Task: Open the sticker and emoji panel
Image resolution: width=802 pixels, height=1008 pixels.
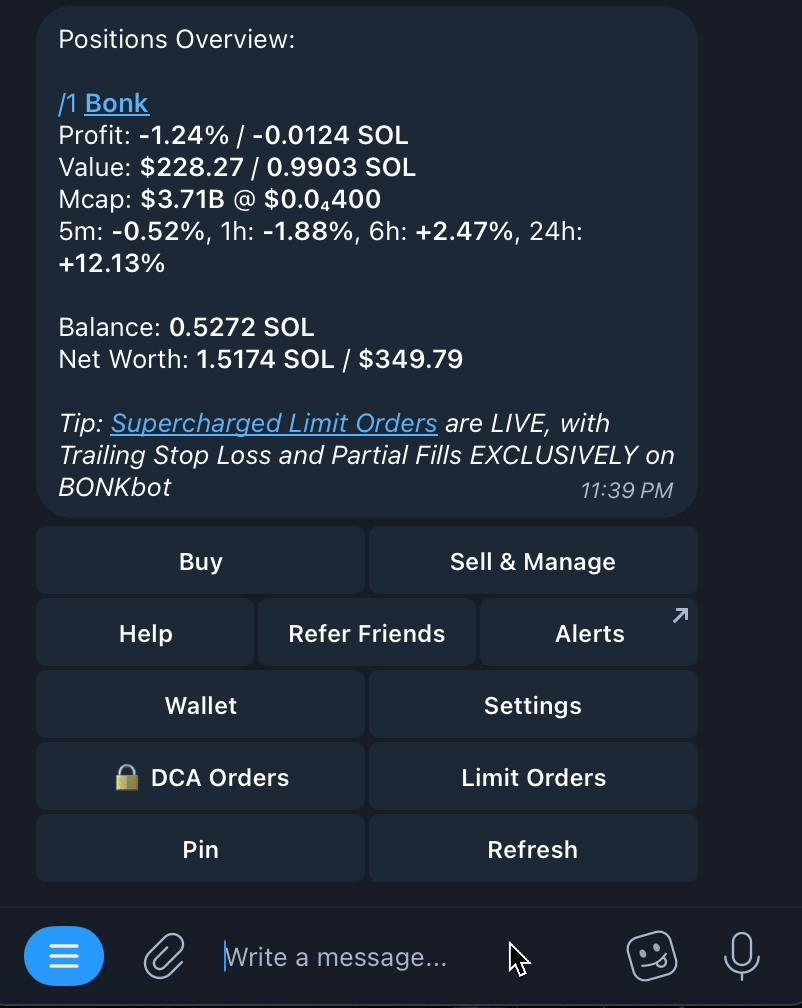Action: click(651, 957)
